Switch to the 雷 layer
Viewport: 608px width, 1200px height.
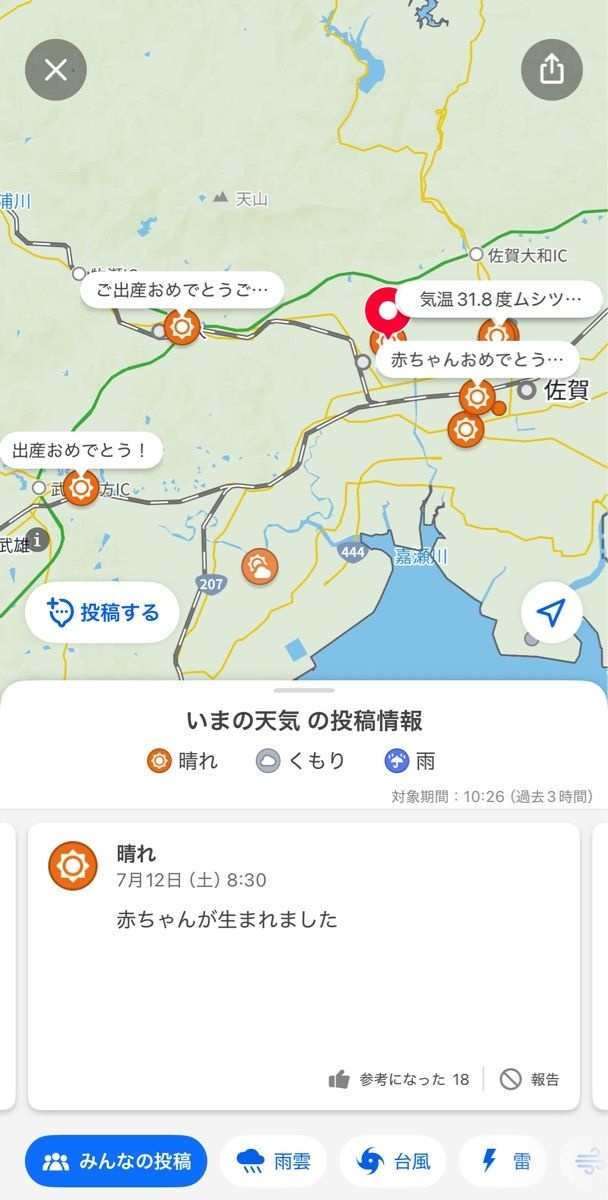[x=504, y=1161]
